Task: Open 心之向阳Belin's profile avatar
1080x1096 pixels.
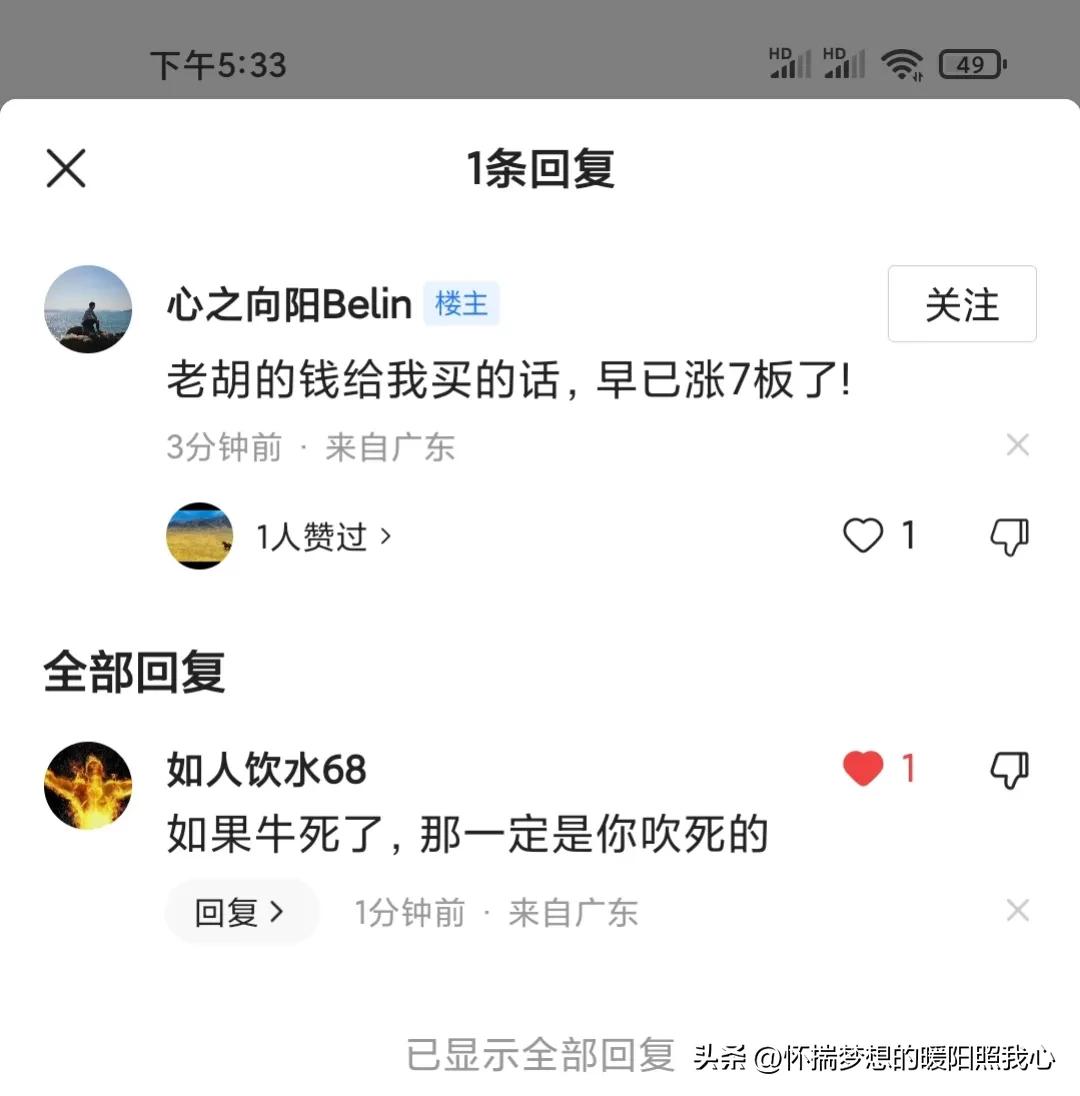Action: point(88,309)
